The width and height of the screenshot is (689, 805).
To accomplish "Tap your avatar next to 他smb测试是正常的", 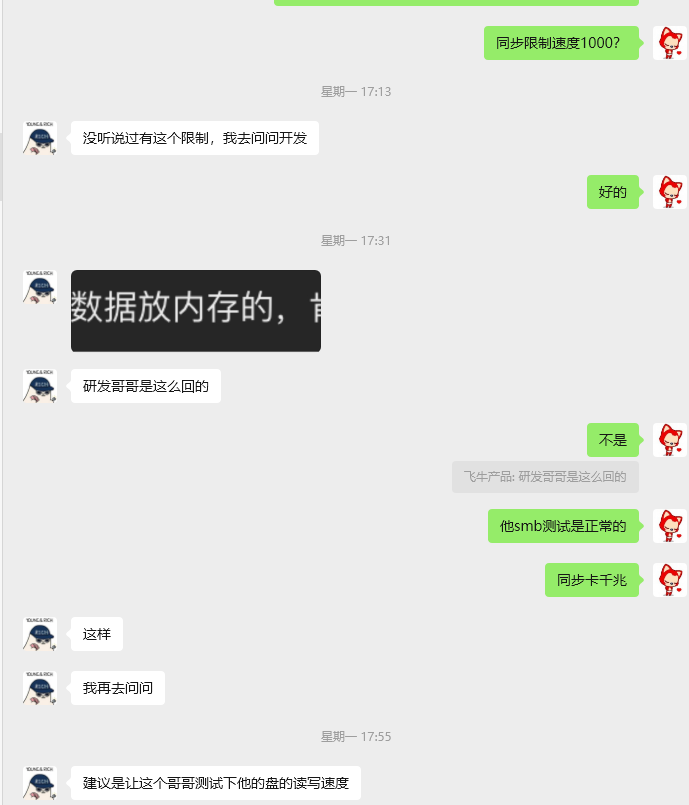I will [x=669, y=526].
